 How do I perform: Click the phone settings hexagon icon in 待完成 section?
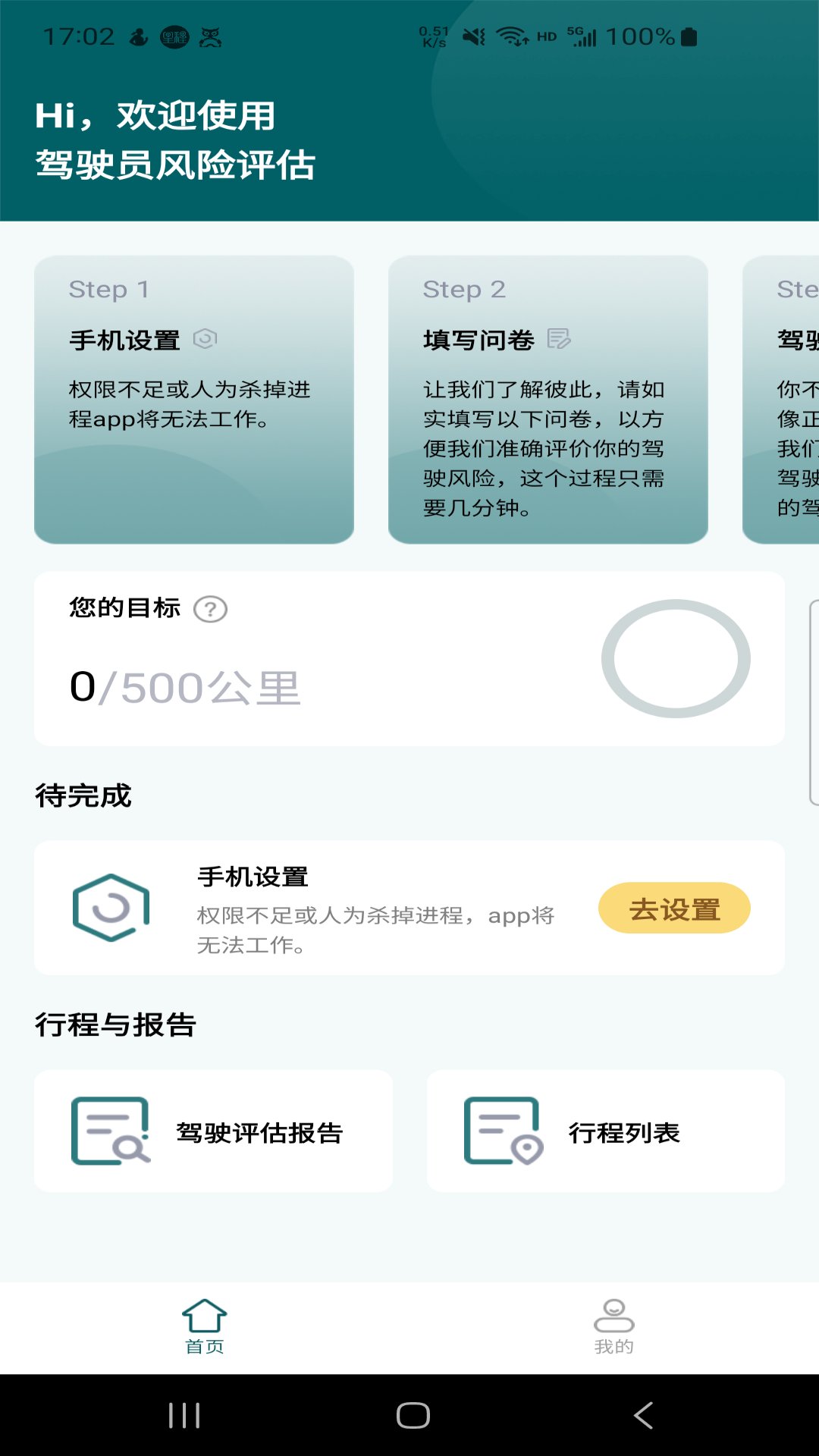pos(111,907)
